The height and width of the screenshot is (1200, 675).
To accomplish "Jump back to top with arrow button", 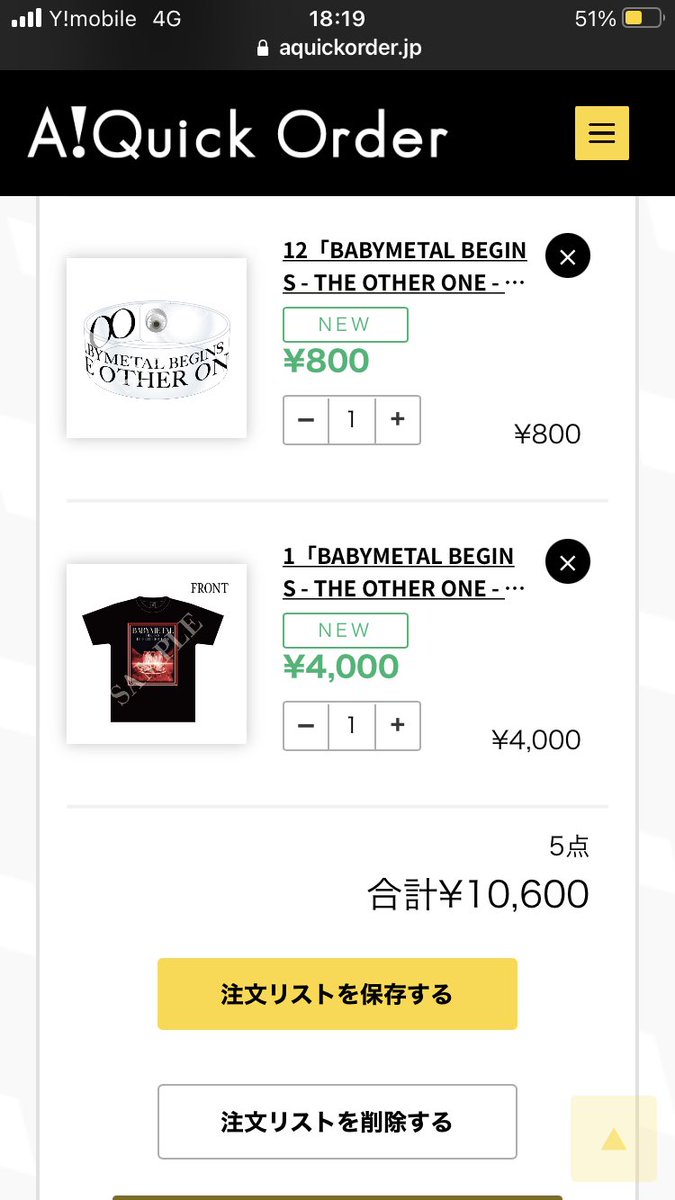I will pos(614,1139).
